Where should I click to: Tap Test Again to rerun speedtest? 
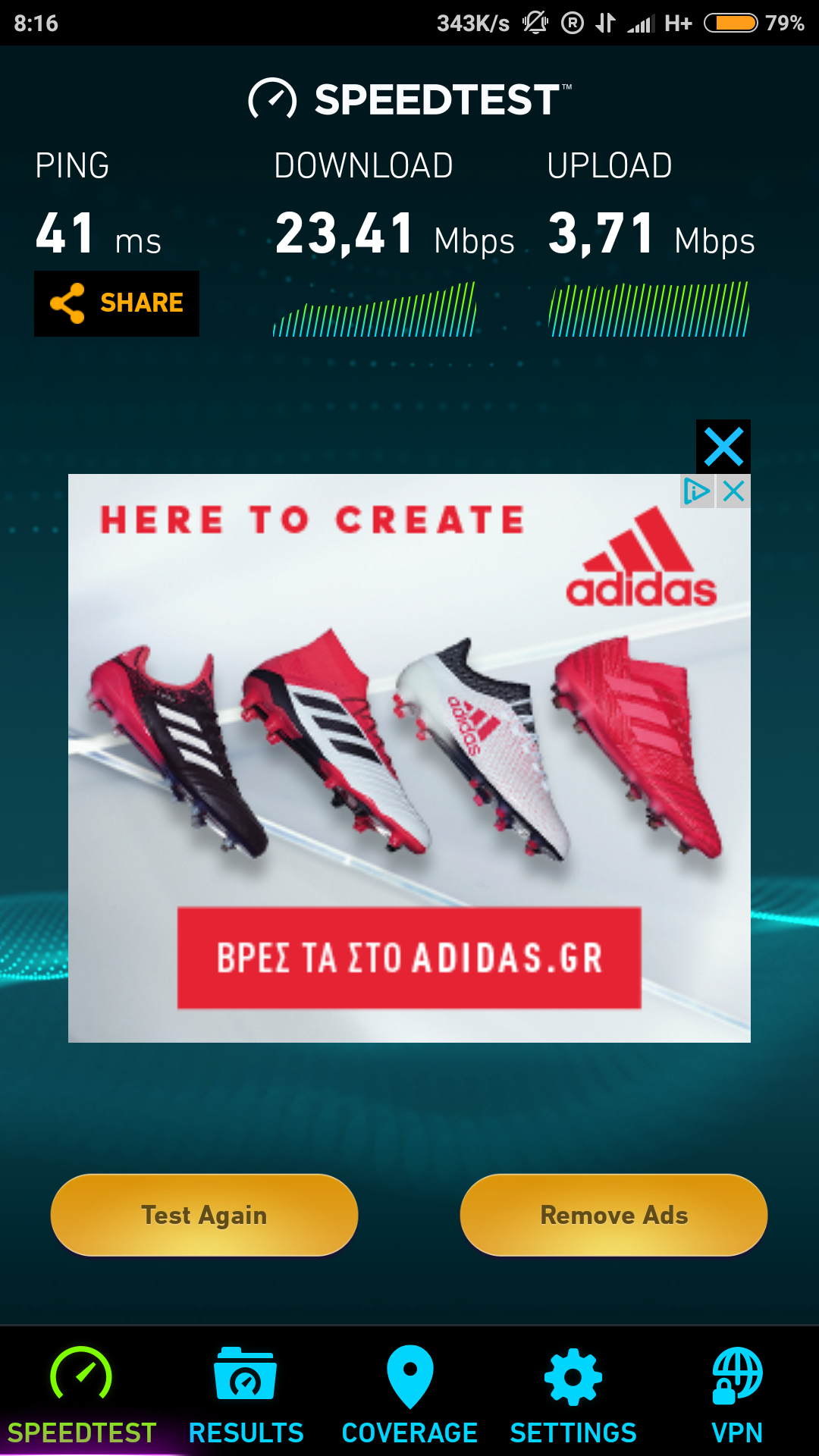coord(204,1215)
